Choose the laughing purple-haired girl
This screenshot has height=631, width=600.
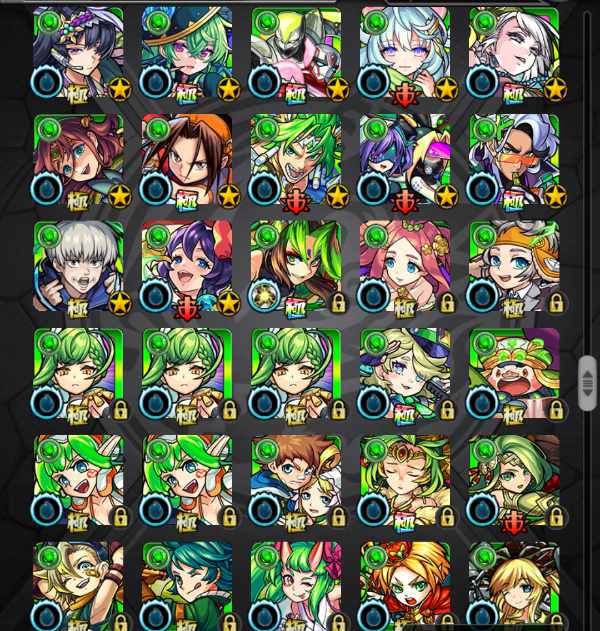pos(187,266)
